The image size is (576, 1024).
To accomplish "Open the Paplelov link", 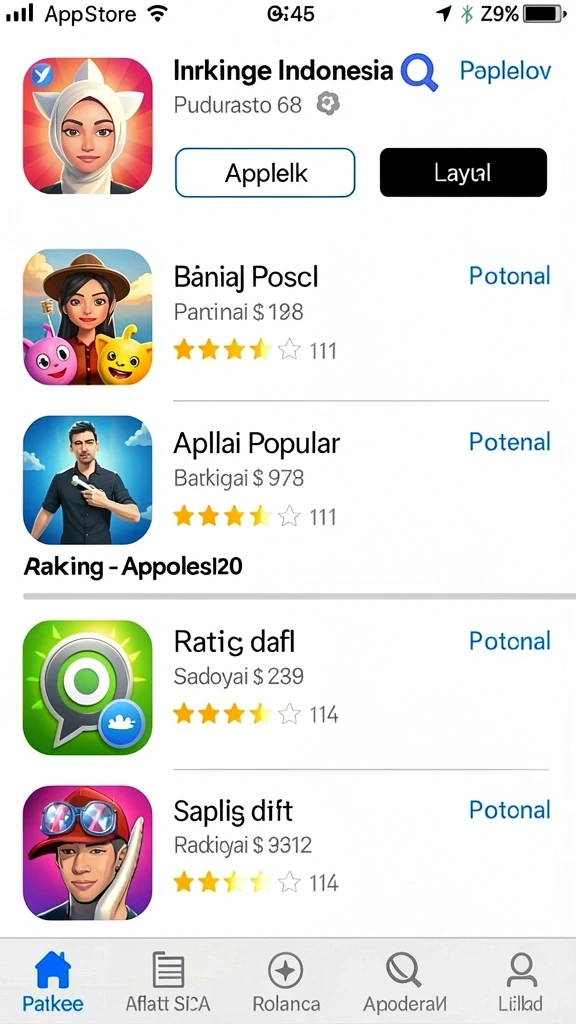I will pyautogui.click(x=505, y=71).
